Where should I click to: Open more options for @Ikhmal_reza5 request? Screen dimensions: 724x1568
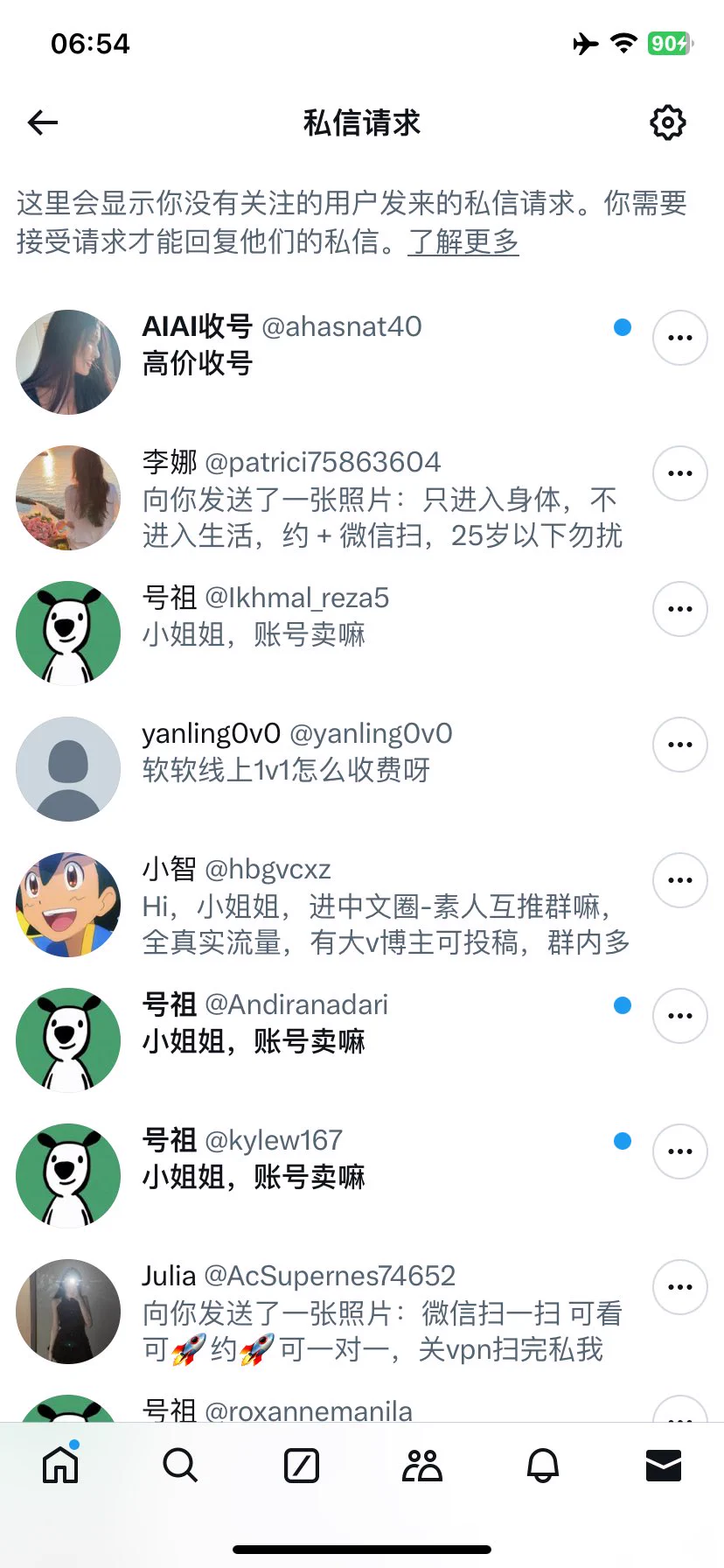pyautogui.click(x=679, y=609)
